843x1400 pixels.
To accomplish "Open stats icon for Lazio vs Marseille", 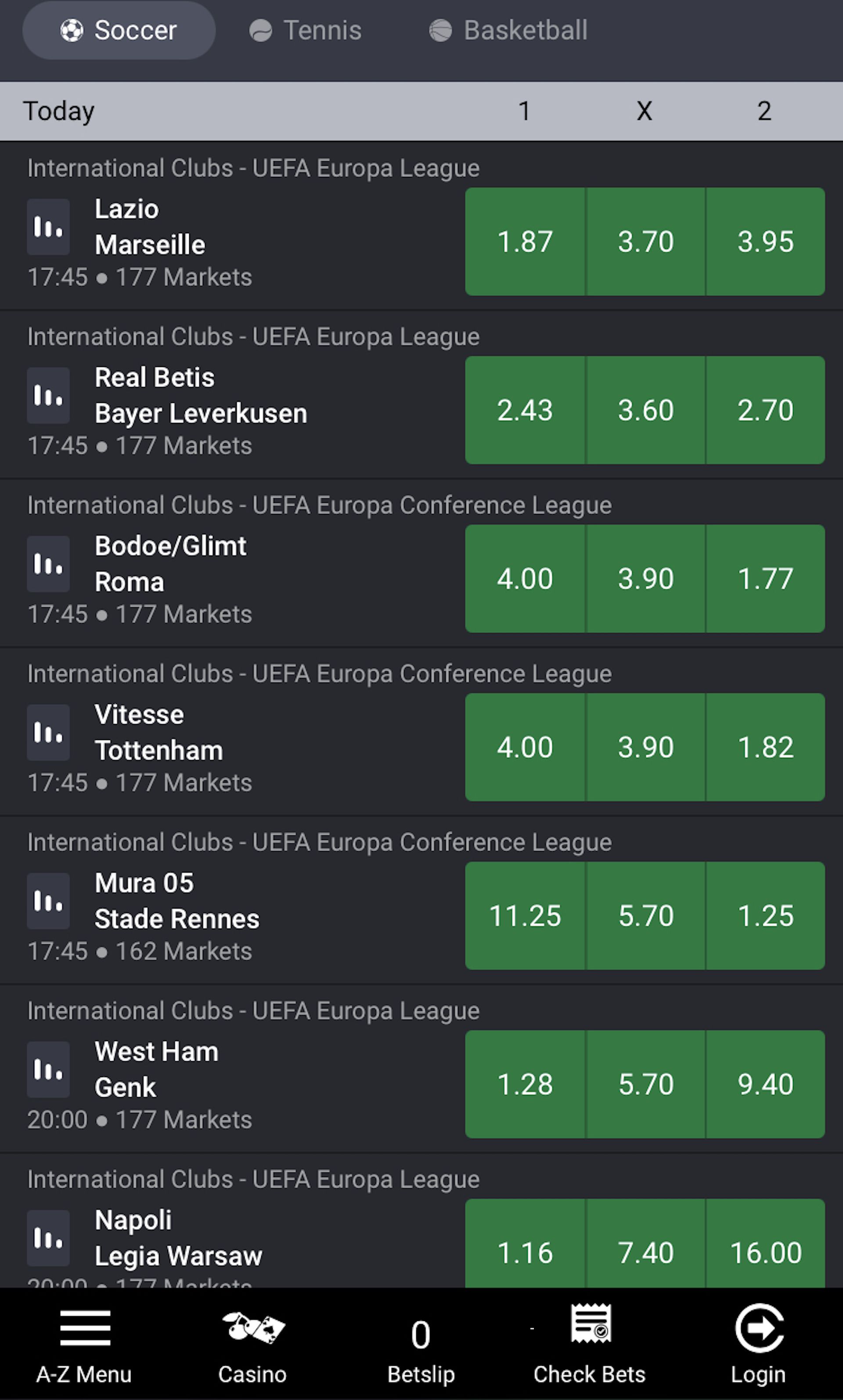I will click(48, 226).
